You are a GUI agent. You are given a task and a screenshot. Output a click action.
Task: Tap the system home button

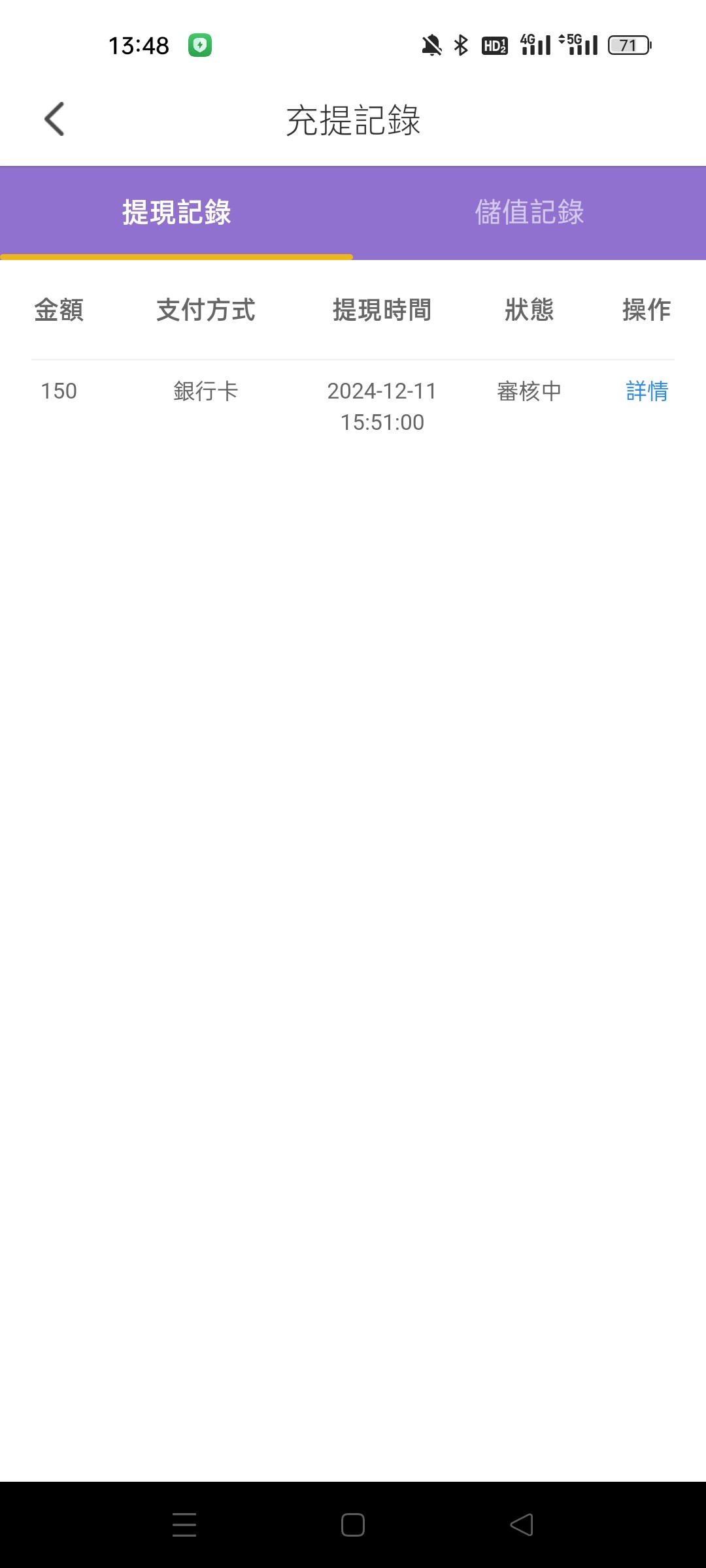[353, 1525]
